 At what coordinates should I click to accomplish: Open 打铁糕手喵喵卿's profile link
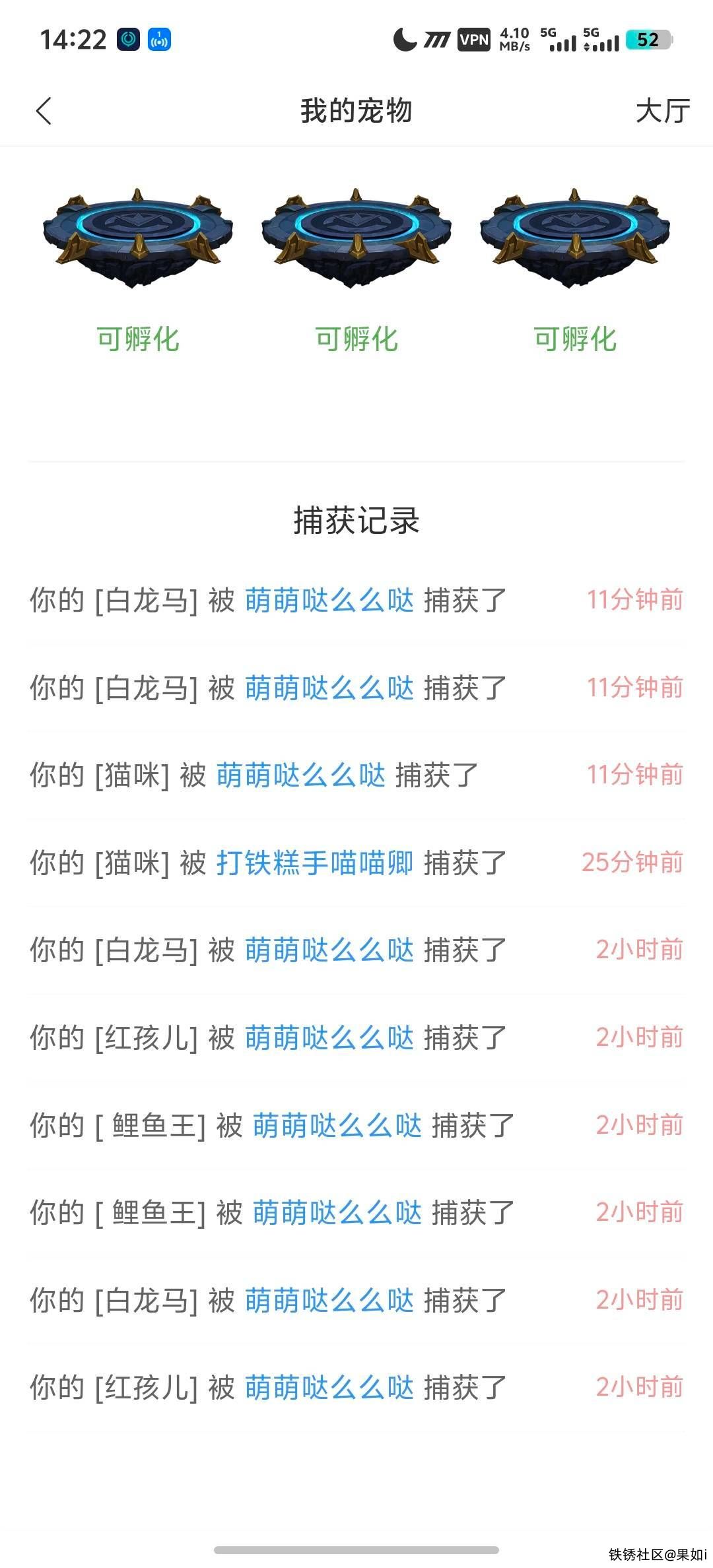pyautogui.click(x=315, y=863)
